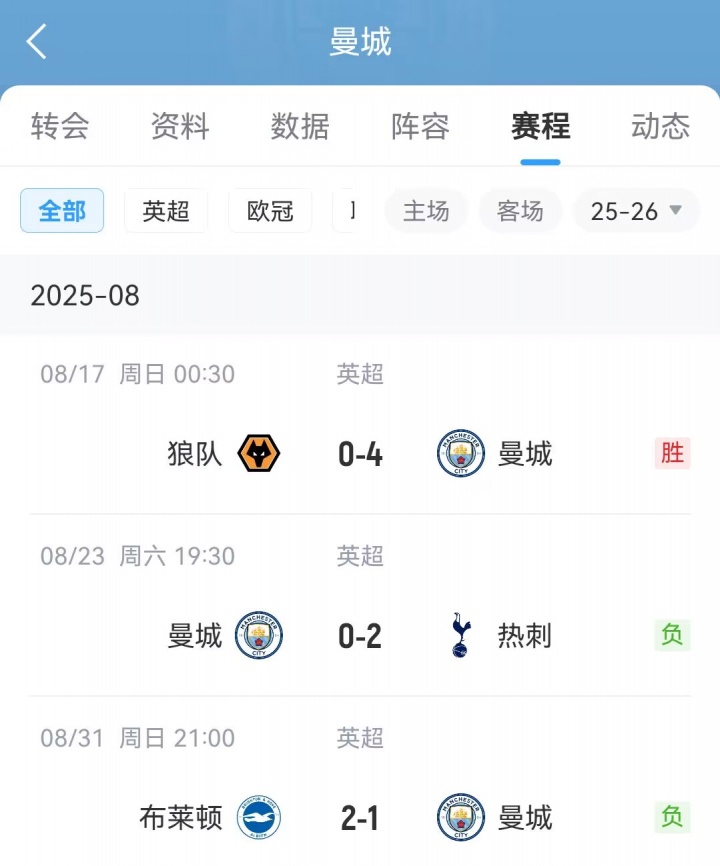Viewport: 720px width, 866px height.
Task: Filter matches by 欧冠
Action: (x=270, y=211)
